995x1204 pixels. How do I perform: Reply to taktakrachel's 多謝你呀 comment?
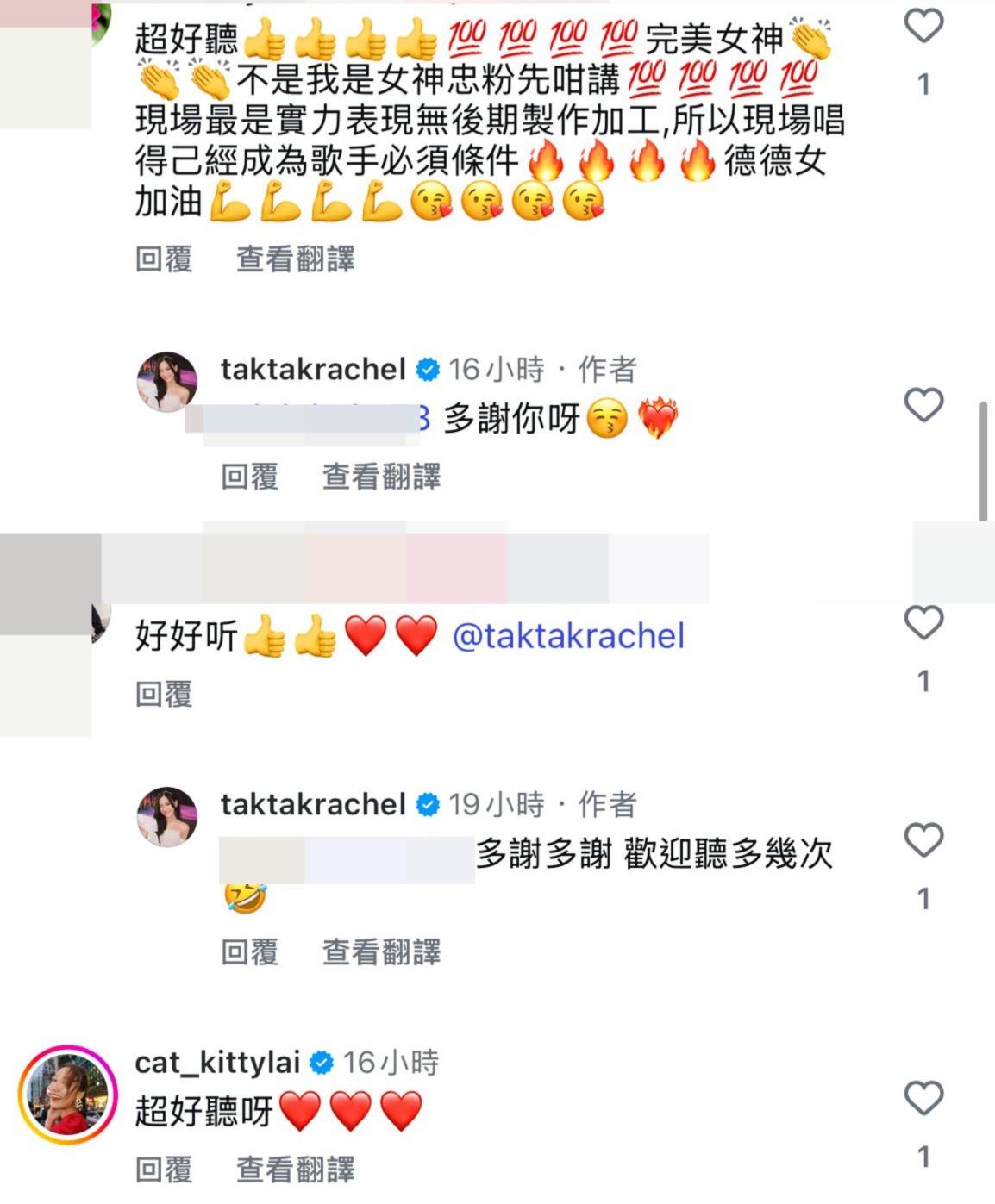250,476
